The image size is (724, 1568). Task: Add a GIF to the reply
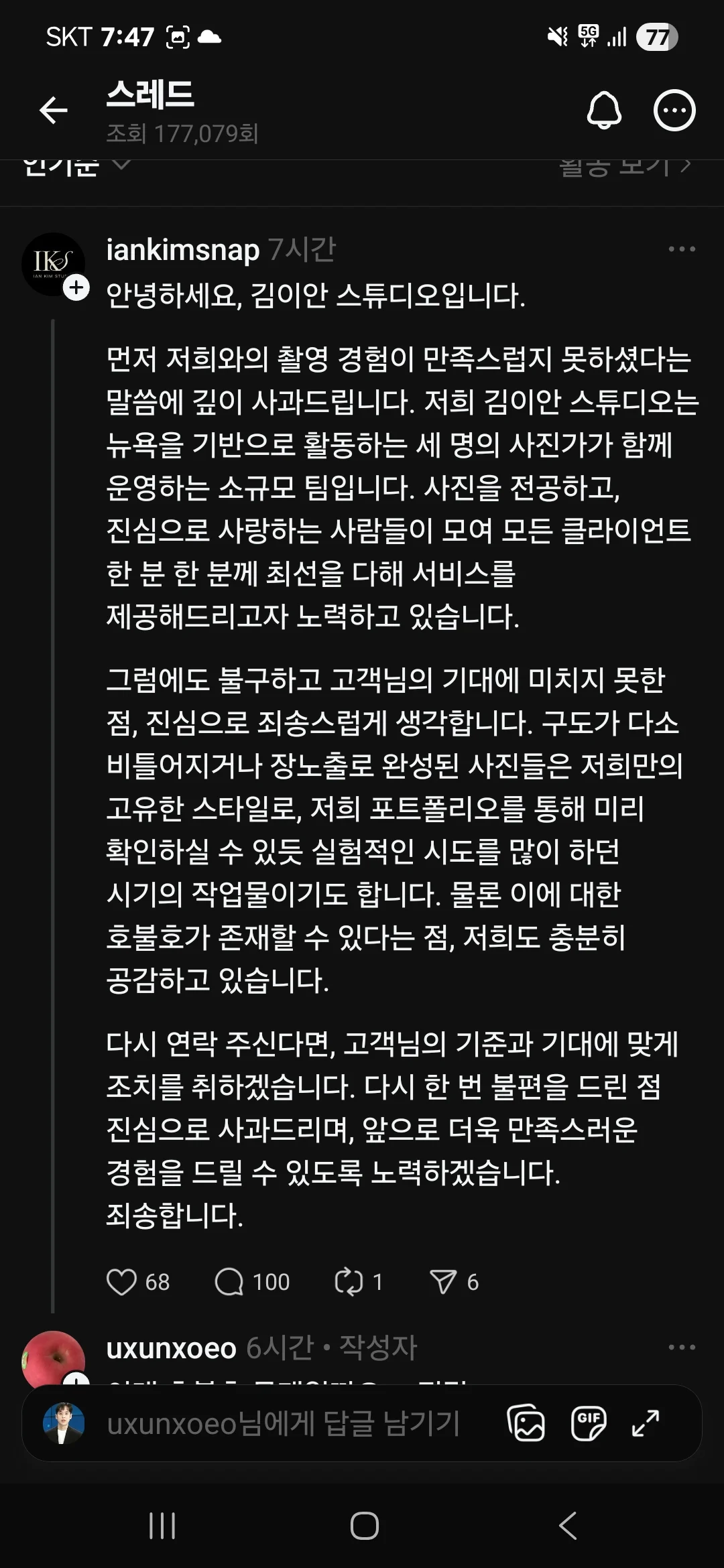588,1423
